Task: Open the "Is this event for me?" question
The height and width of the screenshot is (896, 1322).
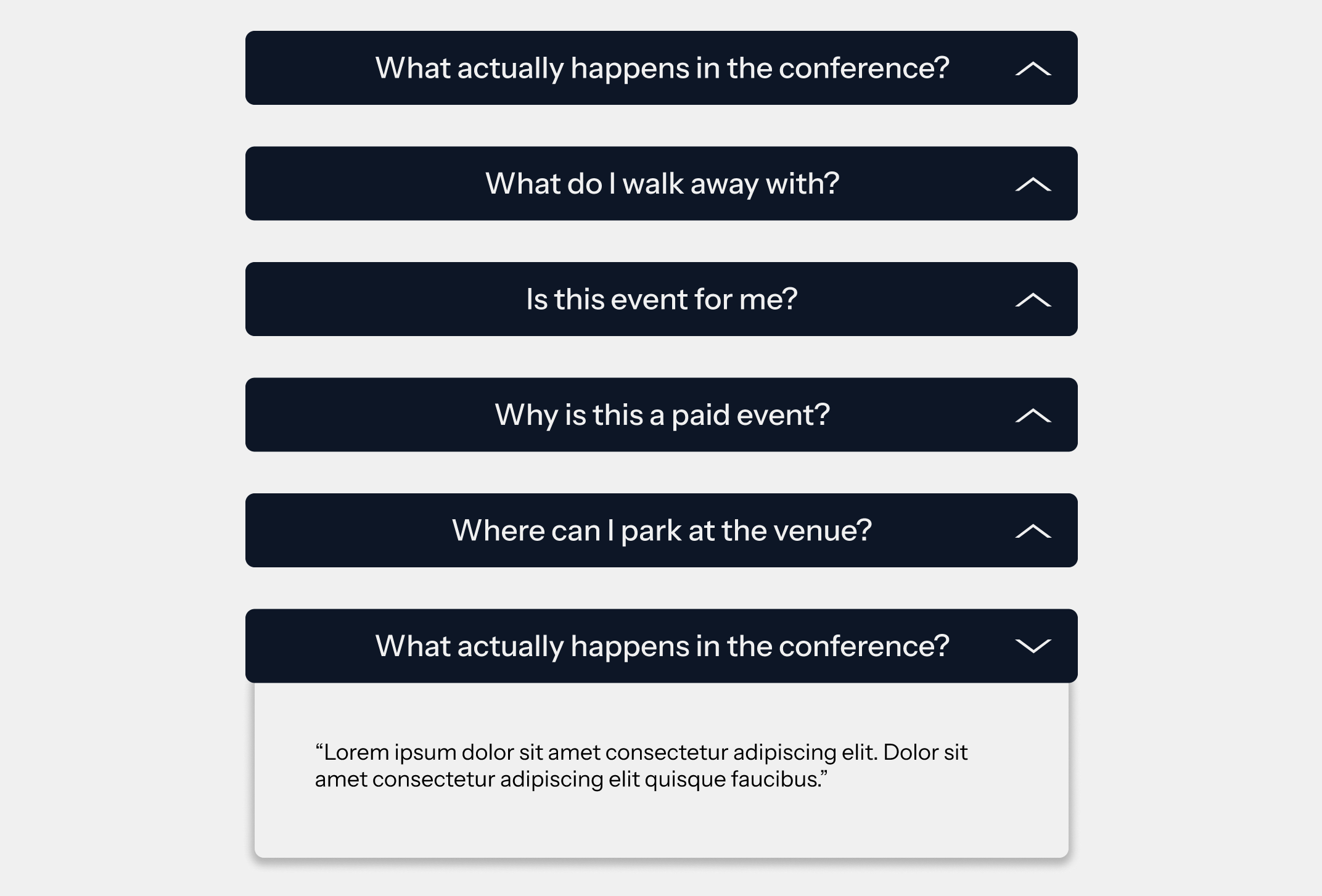Action: pos(661,299)
